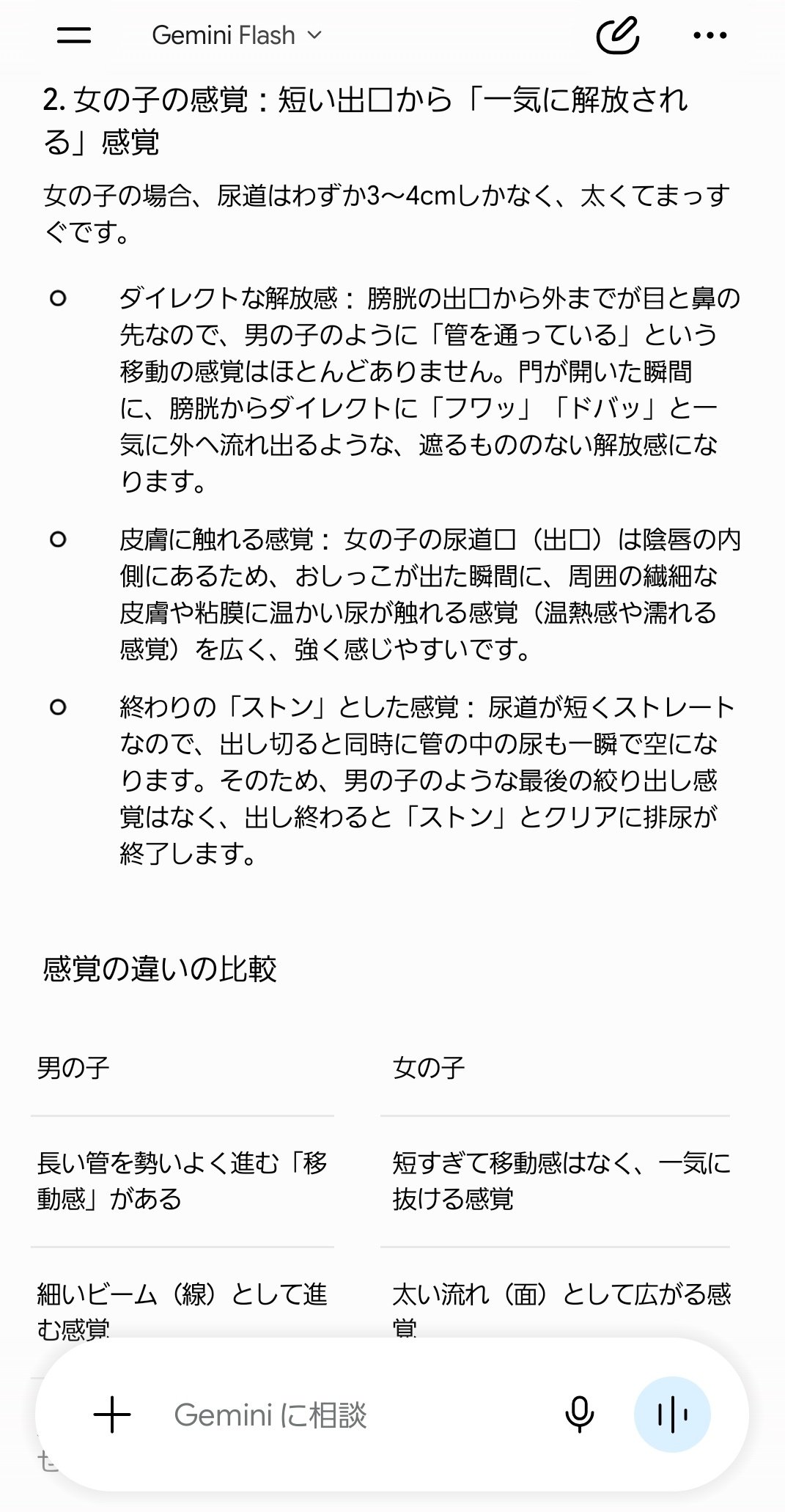This screenshot has height=1512, width=785.
Task: Activate microphone voice input
Action: (x=579, y=1415)
